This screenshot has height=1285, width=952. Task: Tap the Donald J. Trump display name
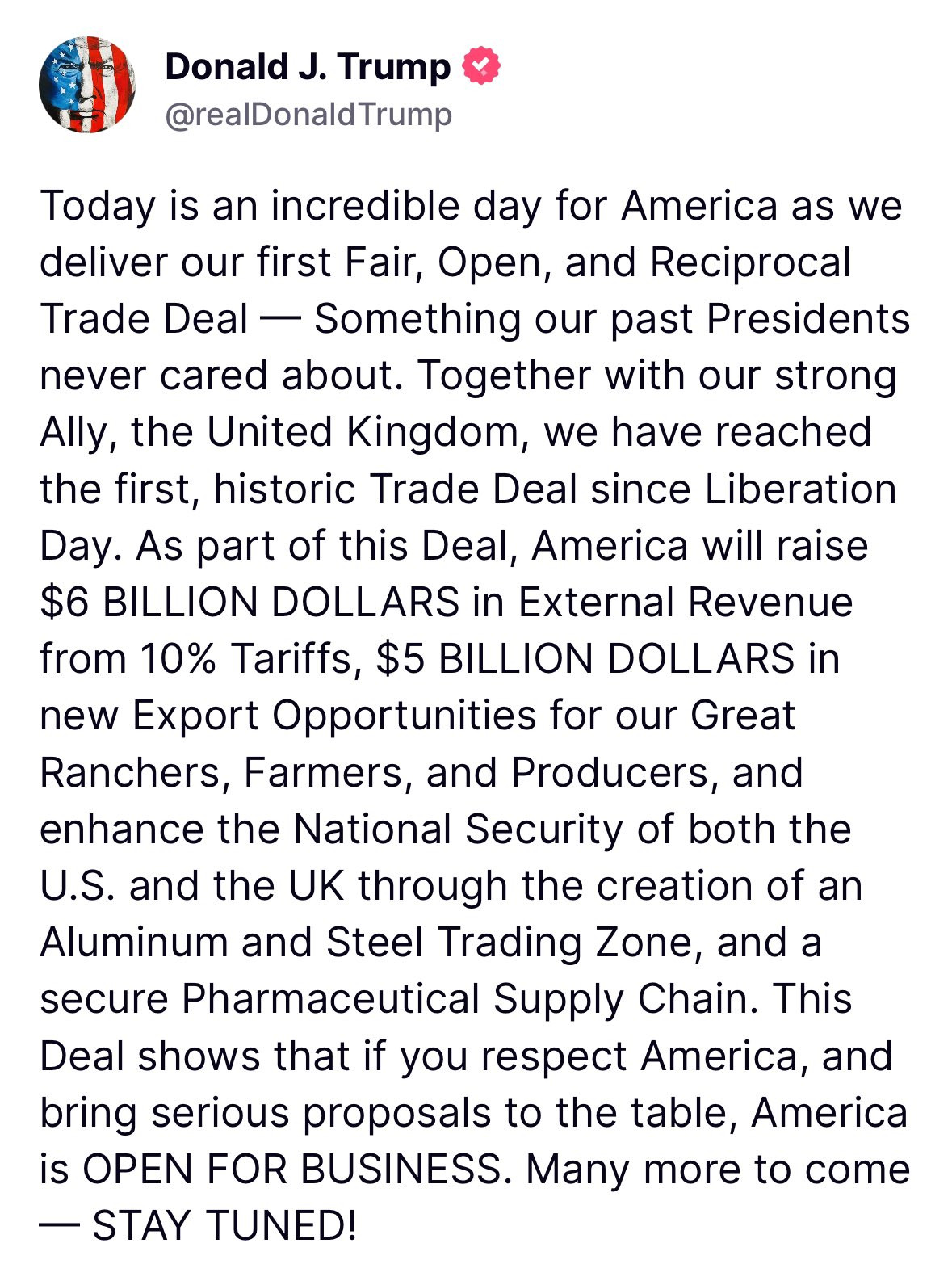click(308, 66)
